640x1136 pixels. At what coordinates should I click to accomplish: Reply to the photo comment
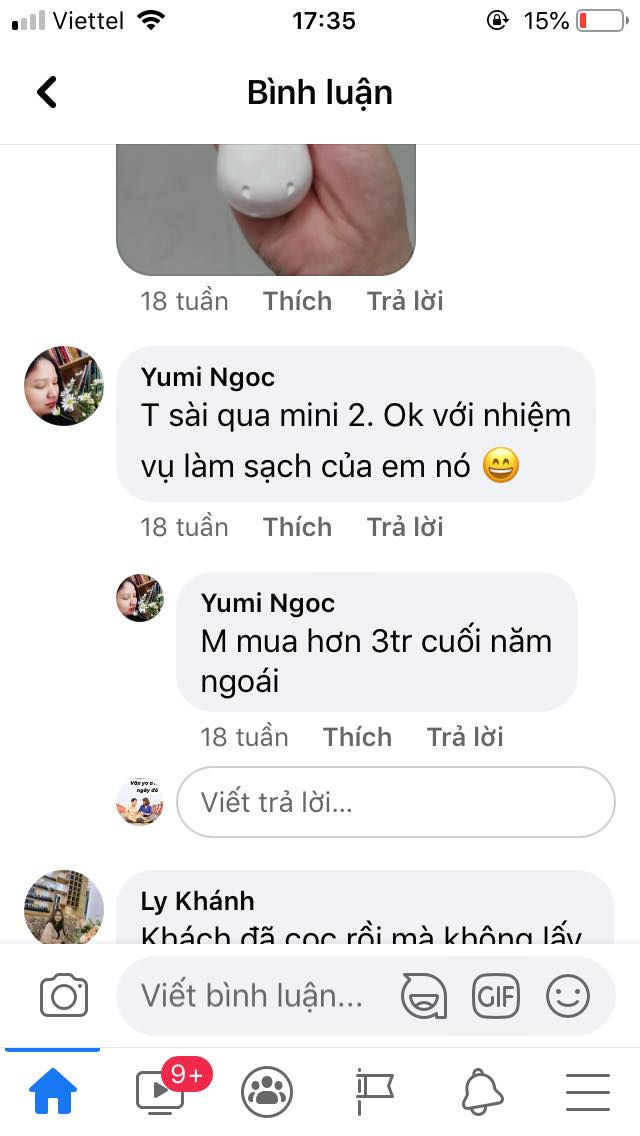405,301
